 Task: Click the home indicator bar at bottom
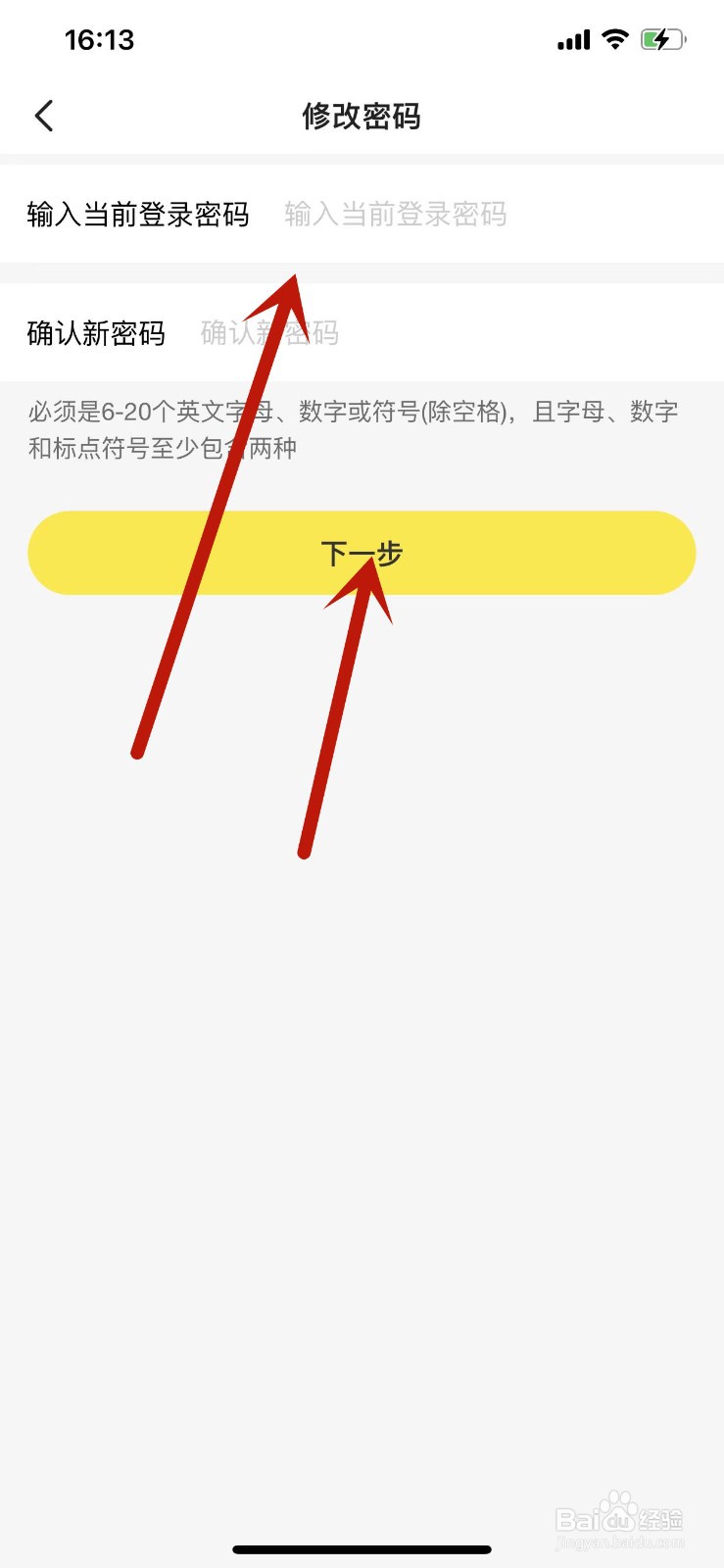click(x=362, y=1549)
